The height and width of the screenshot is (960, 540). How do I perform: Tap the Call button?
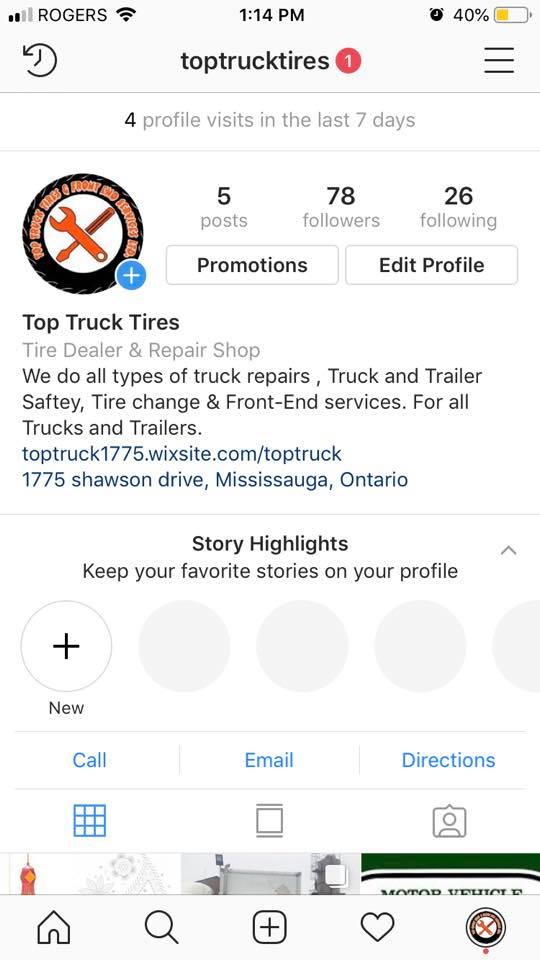pyautogui.click(x=89, y=760)
